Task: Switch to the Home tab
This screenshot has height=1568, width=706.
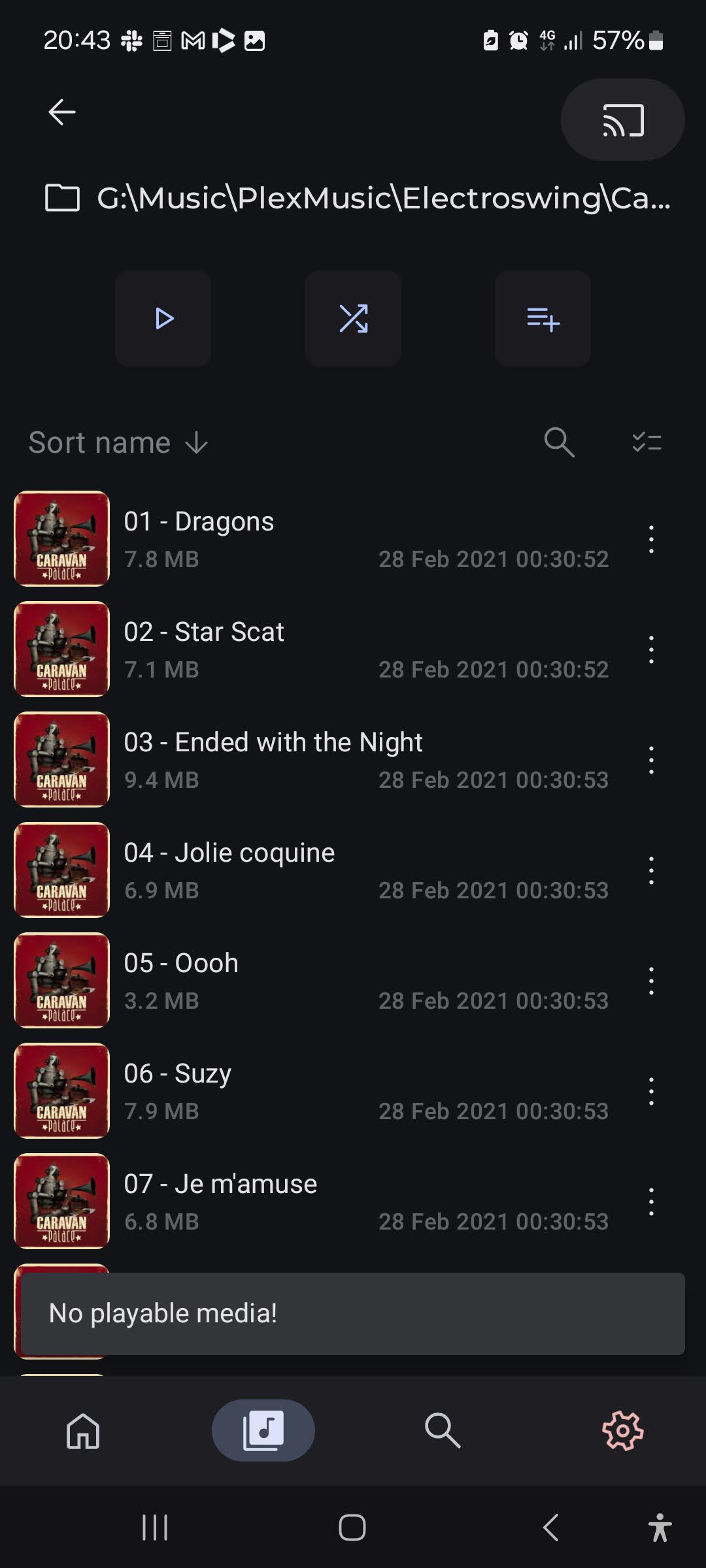Action: pyautogui.click(x=83, y=1431)
